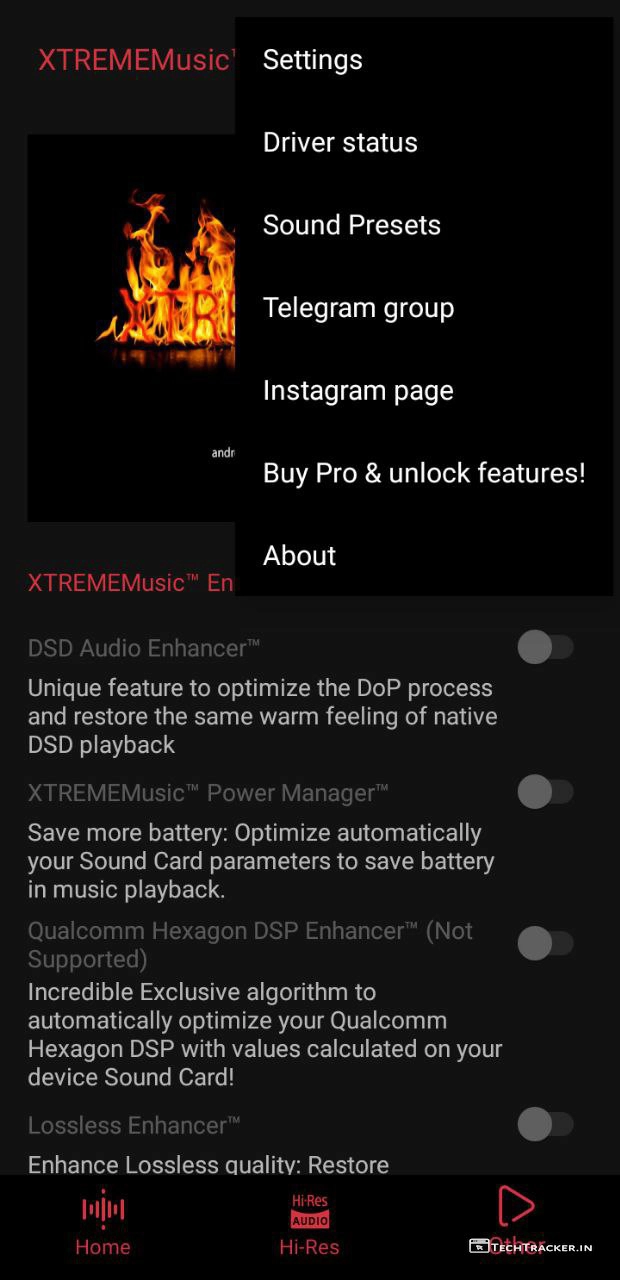Enable the DSD Audio Enhancer switch
This screenshot has height=1280, width=620.
(545, 648)
